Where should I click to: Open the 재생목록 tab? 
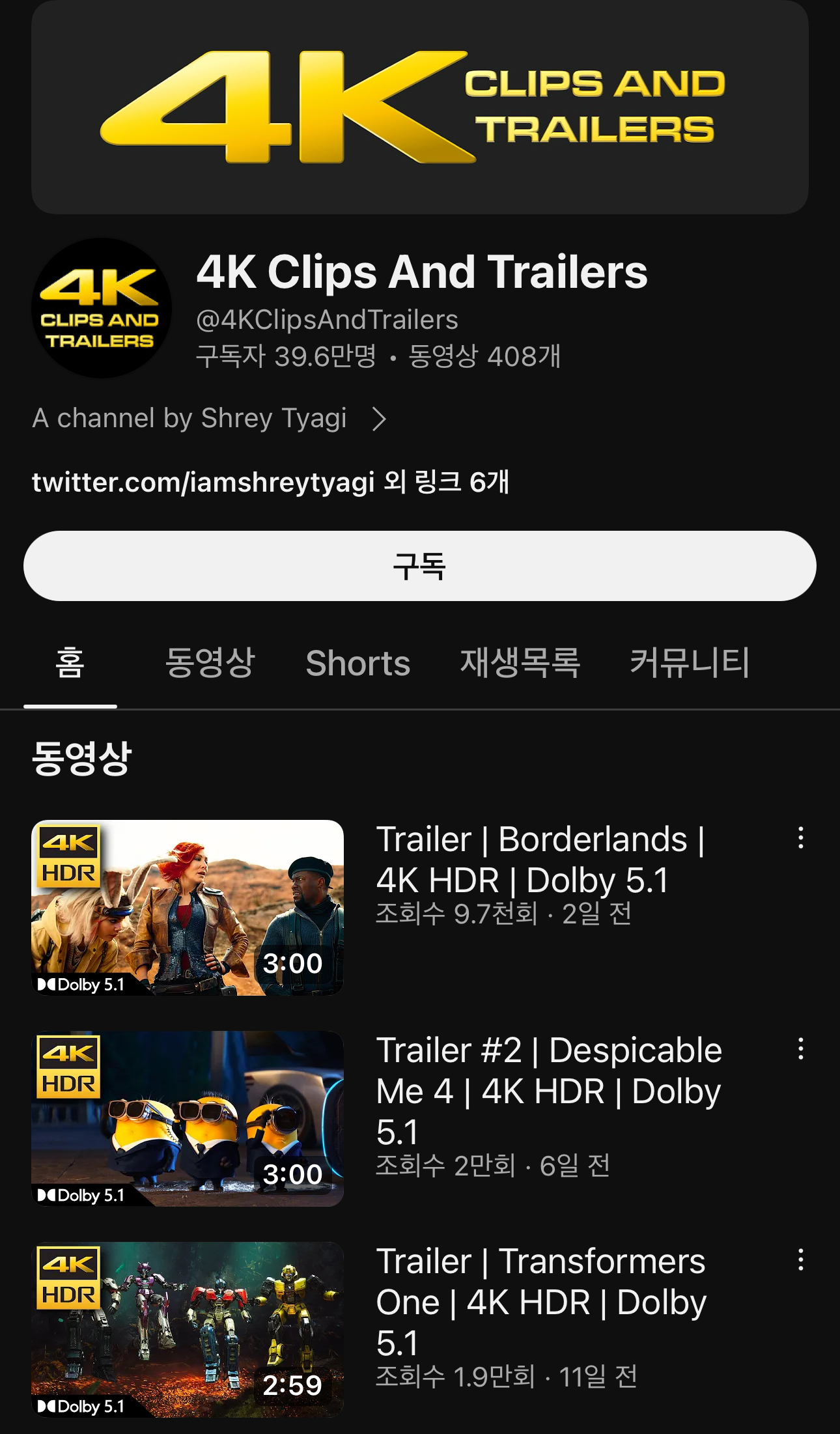pos(520,663)
